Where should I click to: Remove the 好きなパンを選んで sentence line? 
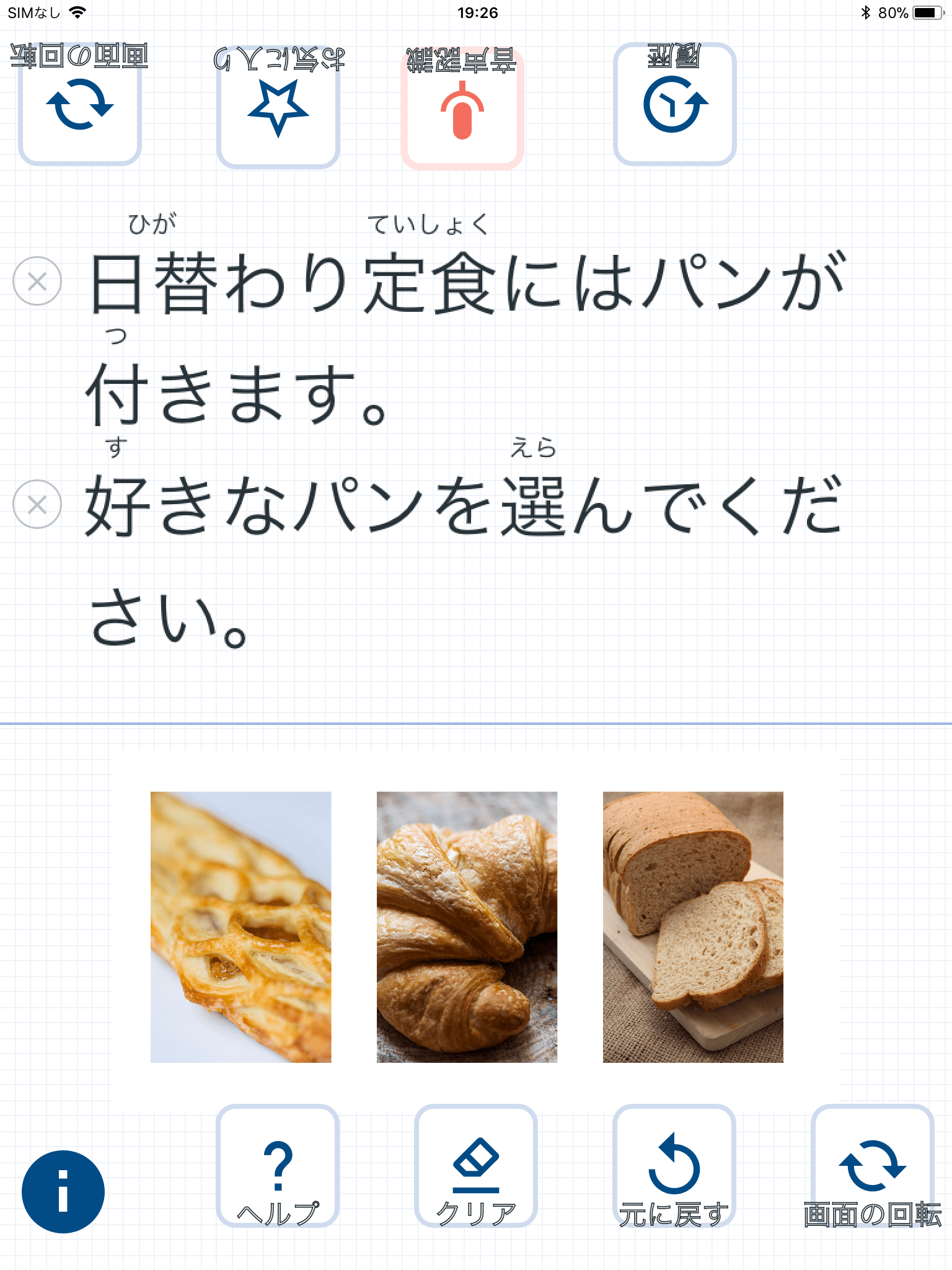(37, 504)
